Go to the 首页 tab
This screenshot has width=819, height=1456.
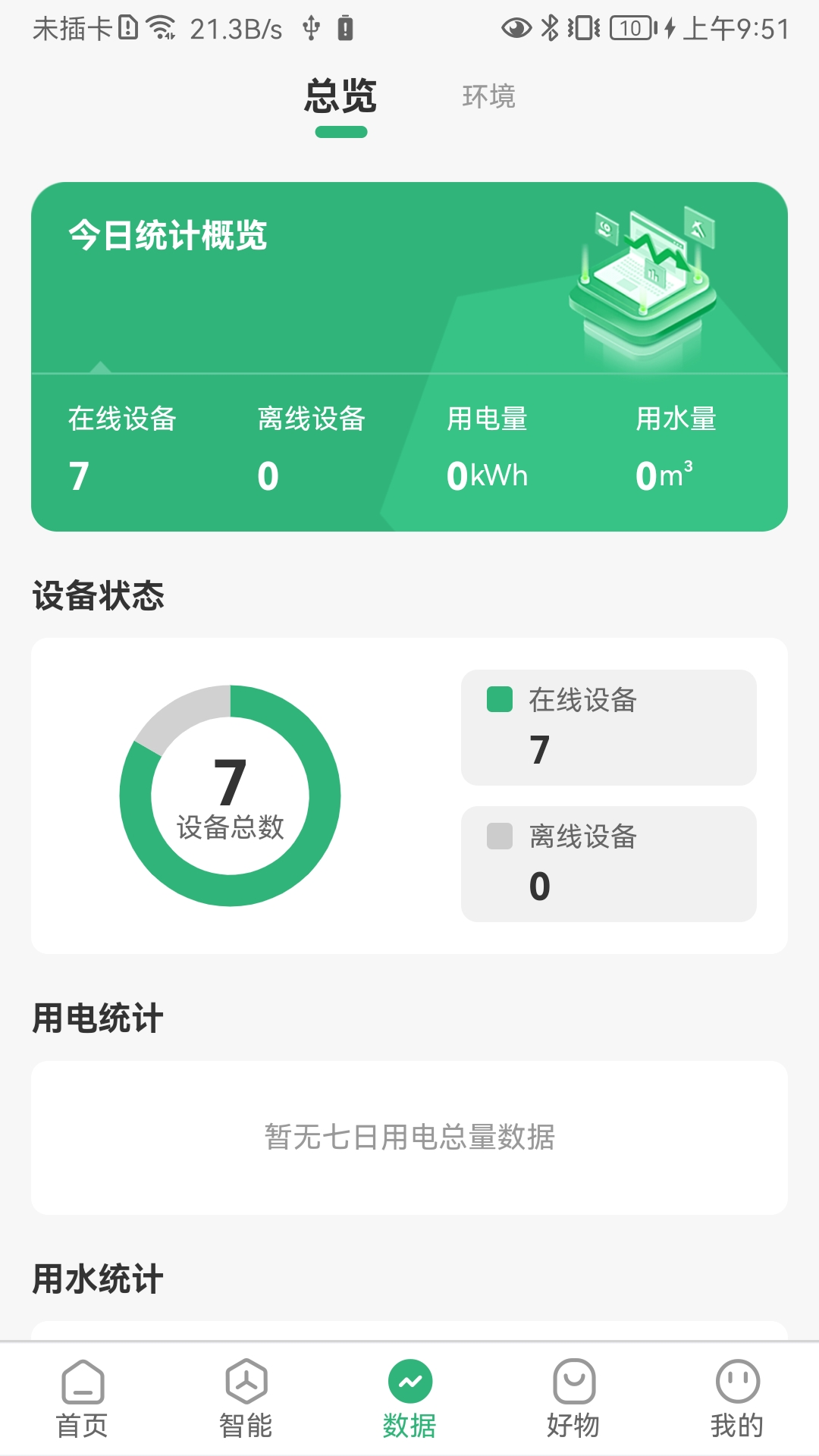pyautogui.click(x=82, y=1399)
